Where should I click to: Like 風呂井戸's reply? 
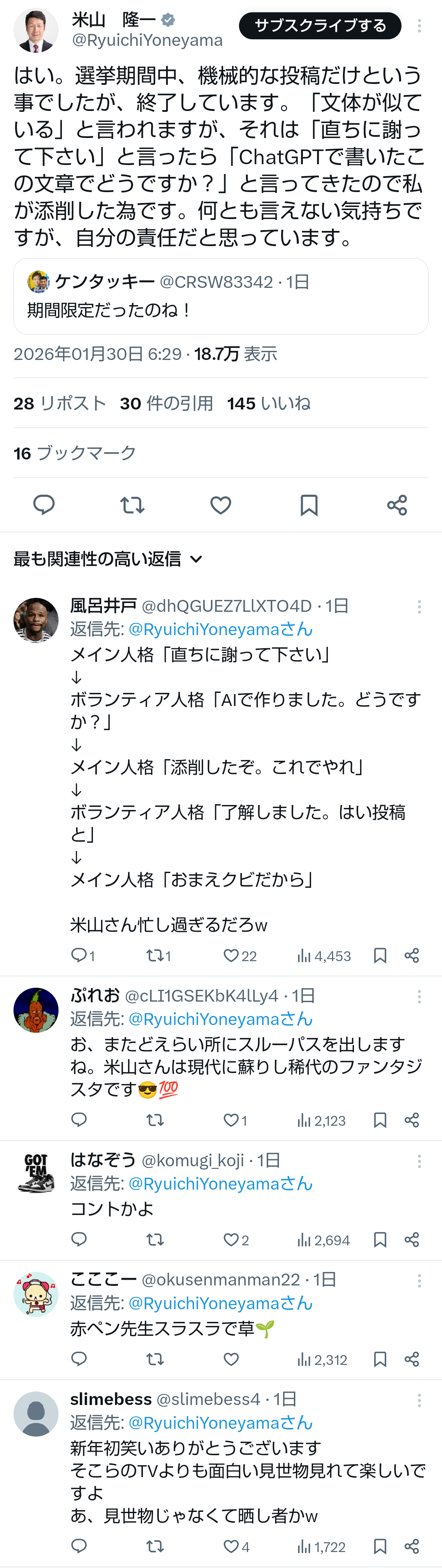[231, 956]
